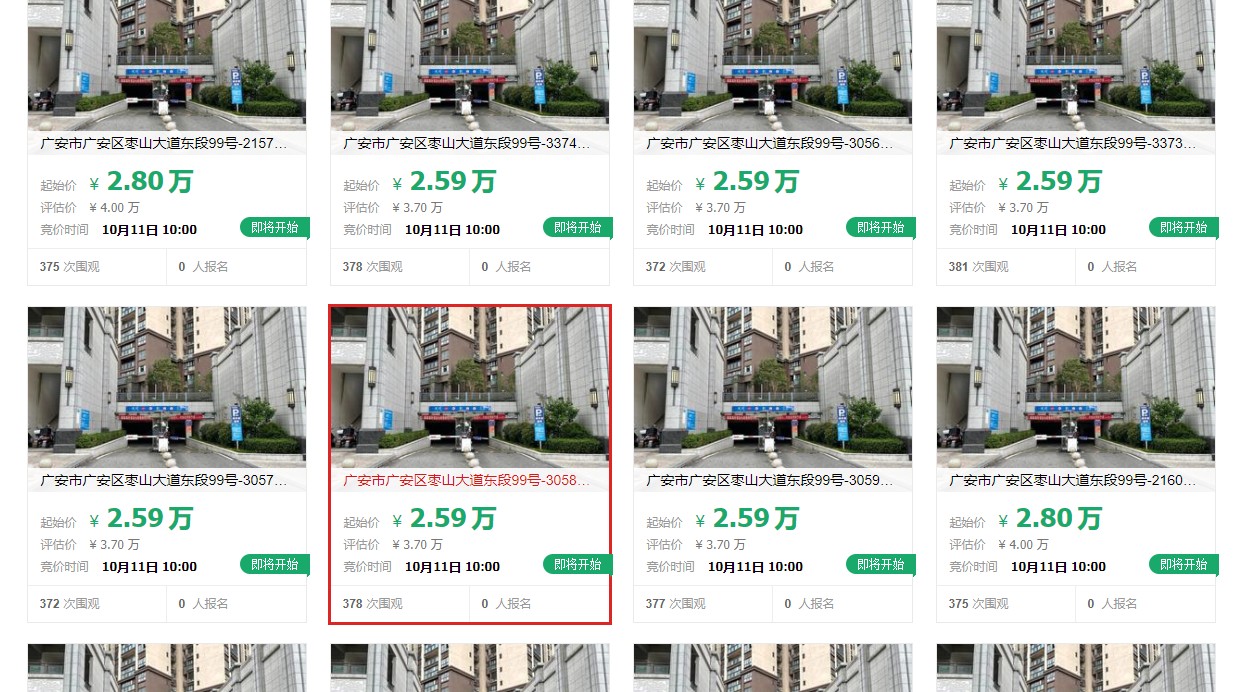Screen dimensions: 1252x692
Task: Open the listing ending in 99号-3056
Action: pos(770,144)
